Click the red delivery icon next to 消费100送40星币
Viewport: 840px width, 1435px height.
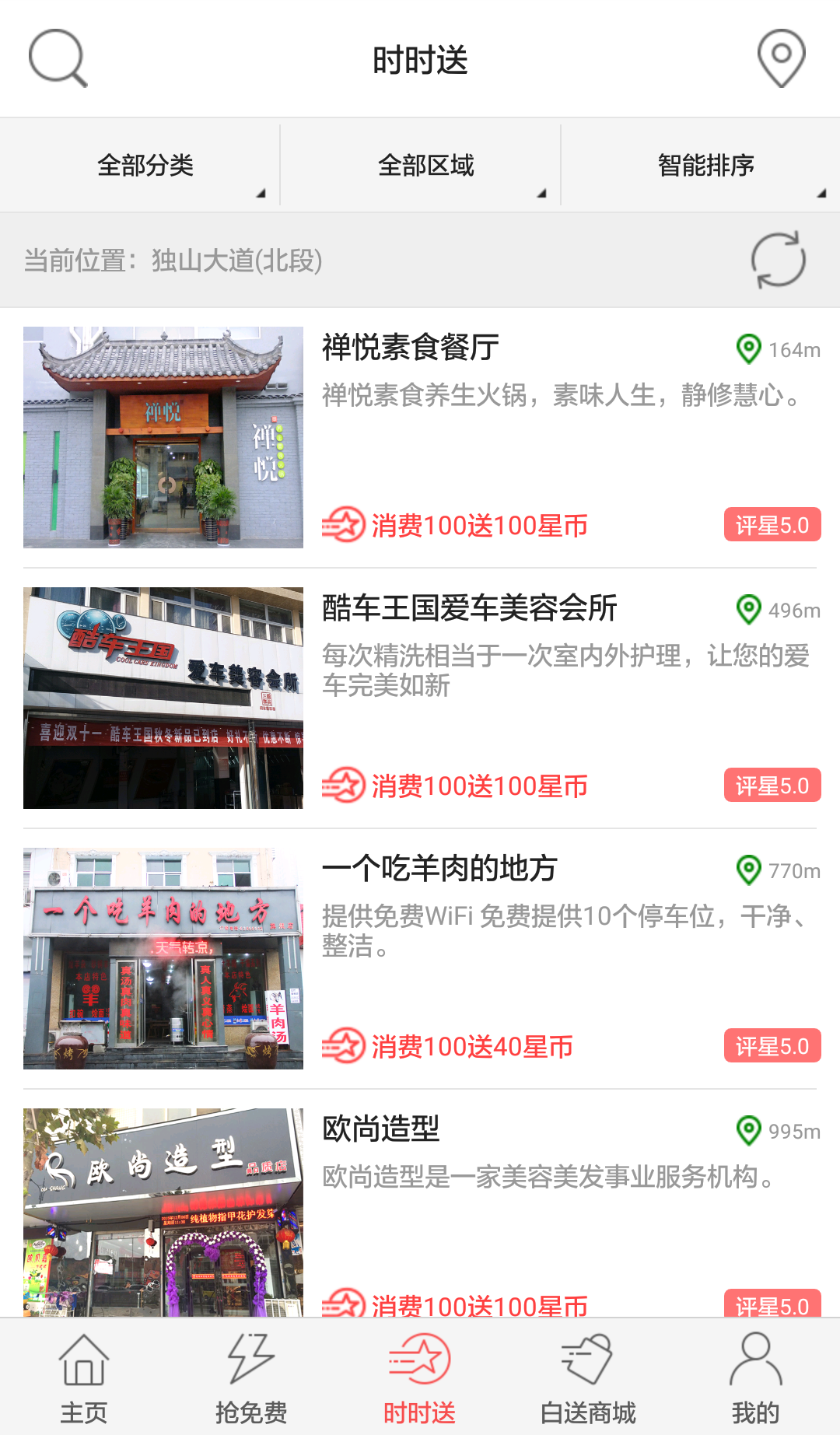[343, 1046]
